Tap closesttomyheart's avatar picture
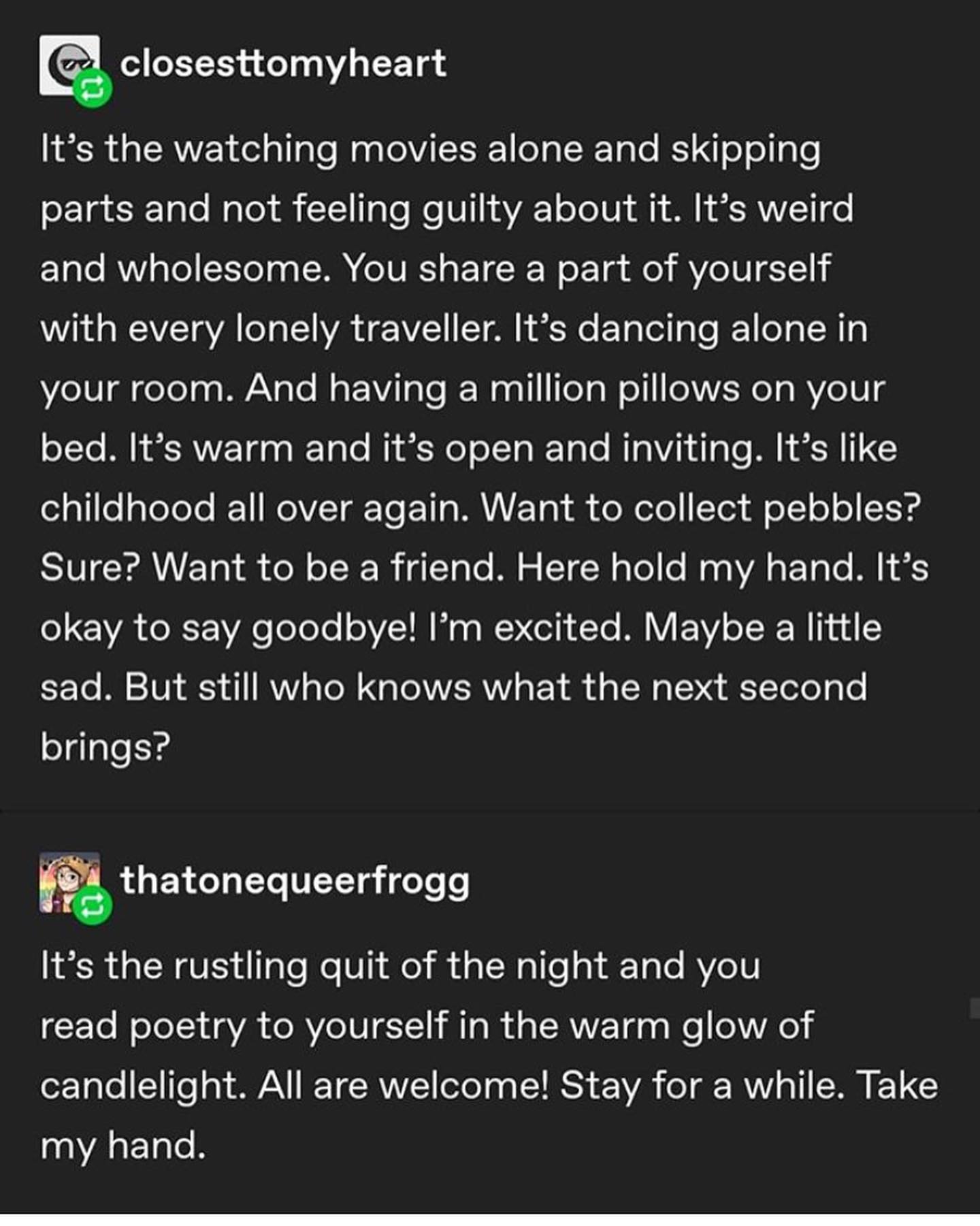This screenshot has height=1226, width=980. click(x=68, y=64)
